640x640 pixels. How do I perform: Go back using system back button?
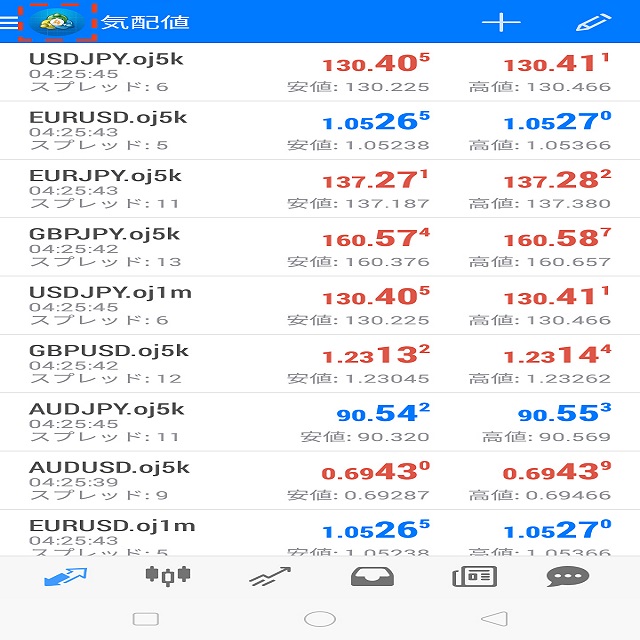coord(494,619)
